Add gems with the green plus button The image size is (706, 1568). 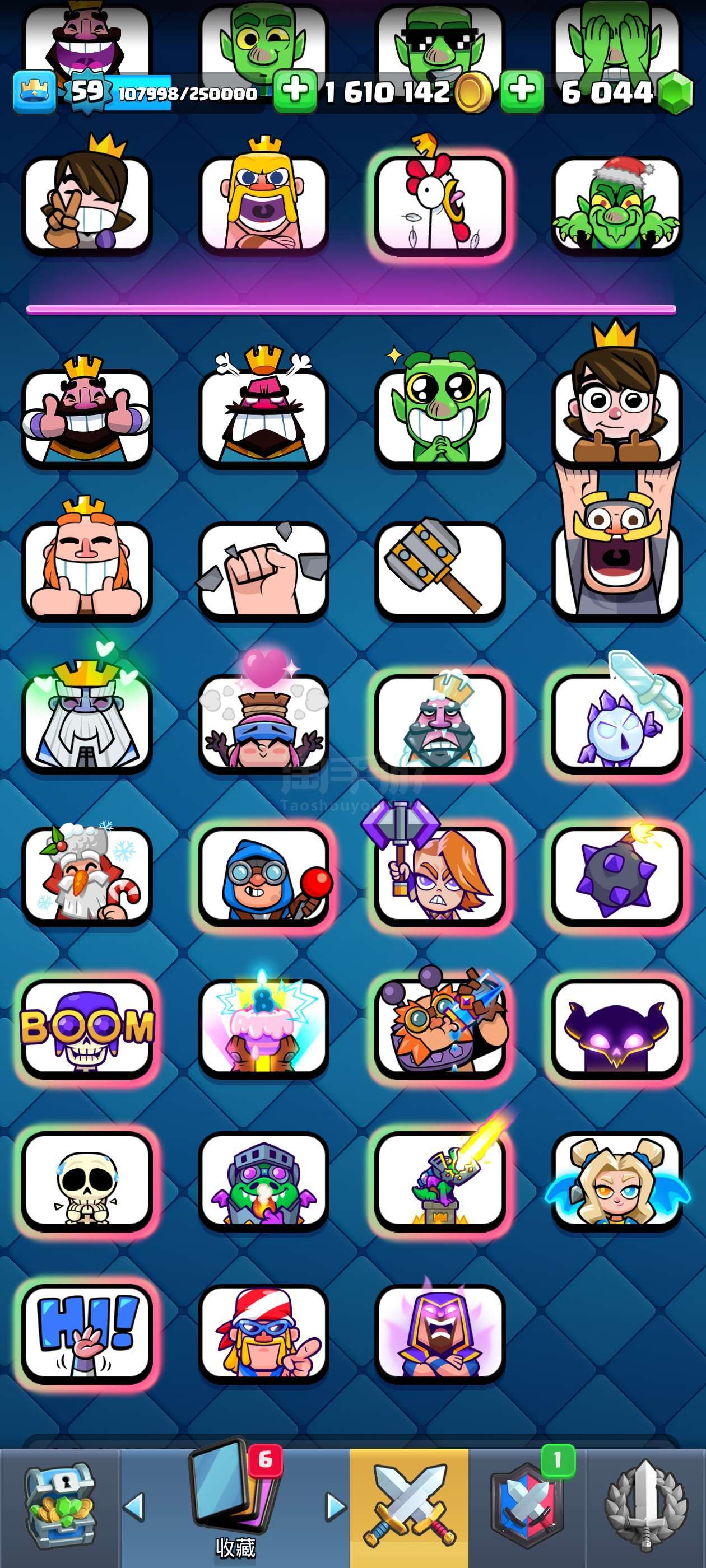[522, 91]
